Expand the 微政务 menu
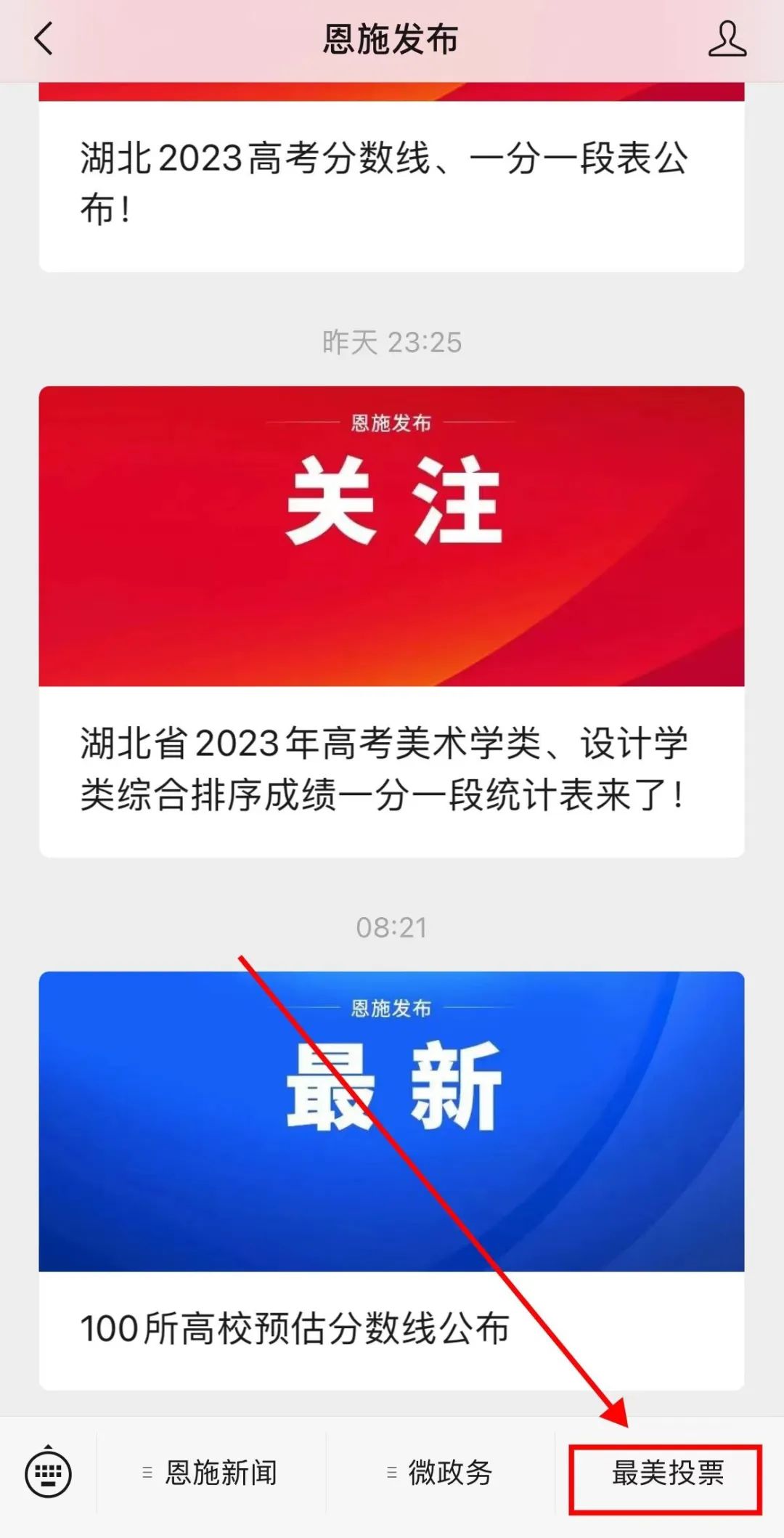 point(441,1473)
